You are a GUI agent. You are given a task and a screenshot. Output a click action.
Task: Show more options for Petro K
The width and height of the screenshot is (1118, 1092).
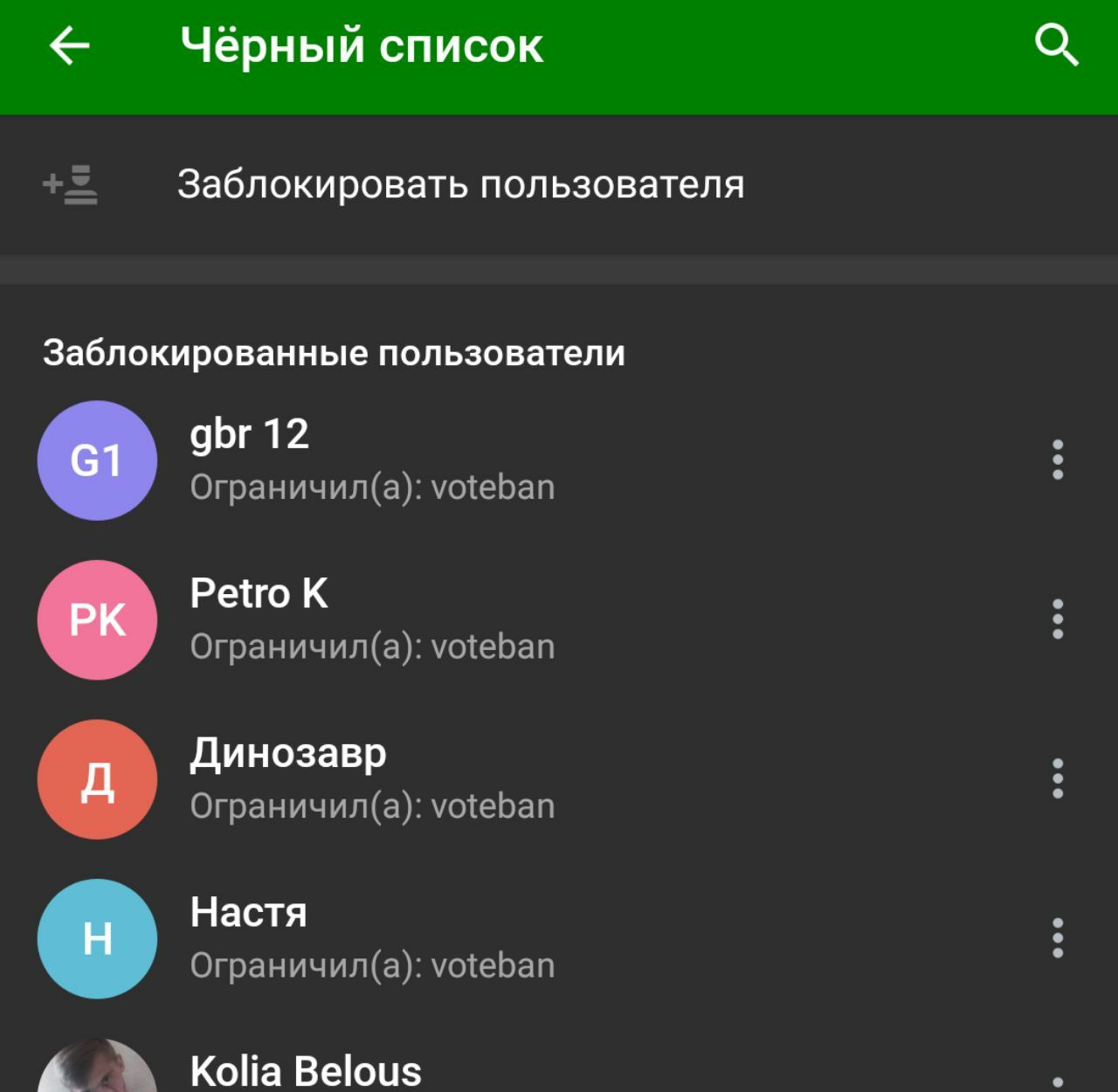pos(1057,619)
